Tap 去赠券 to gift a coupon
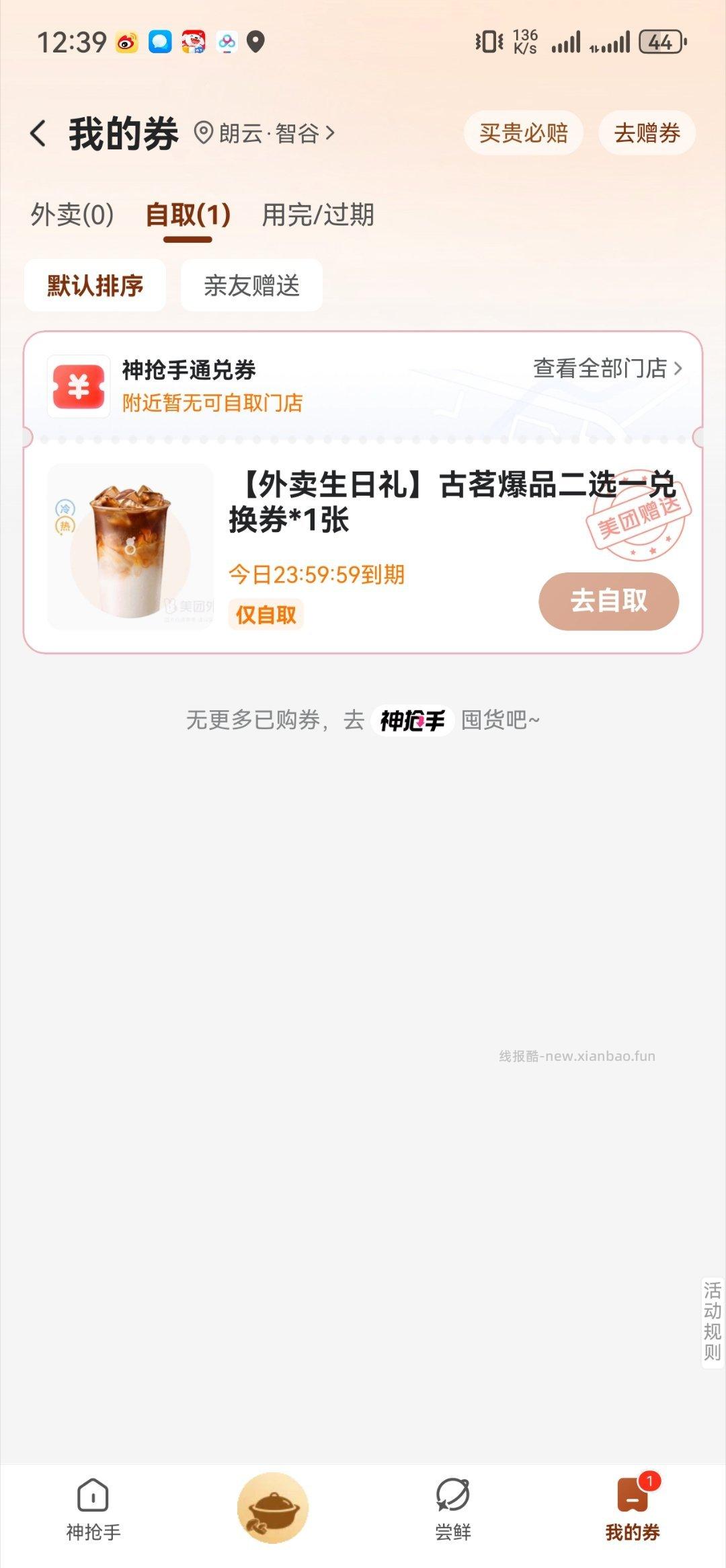 [x=647, y=133]
